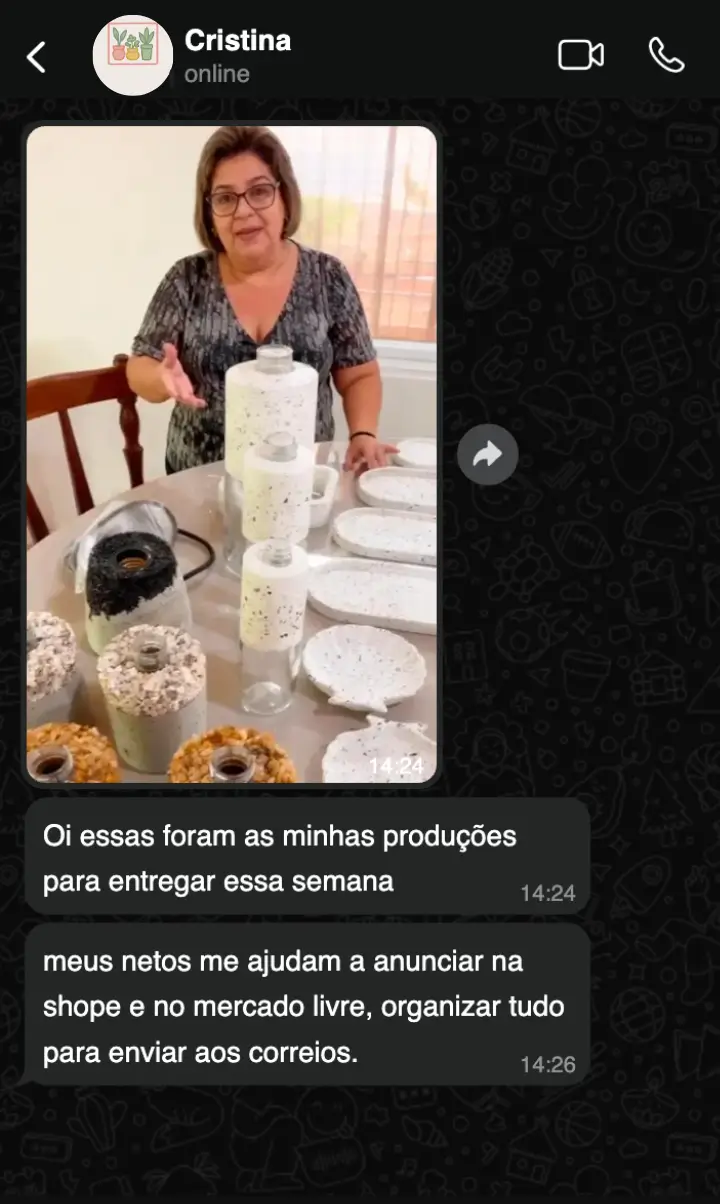Open Cristina's profile picture

click(x=132, y=56)
